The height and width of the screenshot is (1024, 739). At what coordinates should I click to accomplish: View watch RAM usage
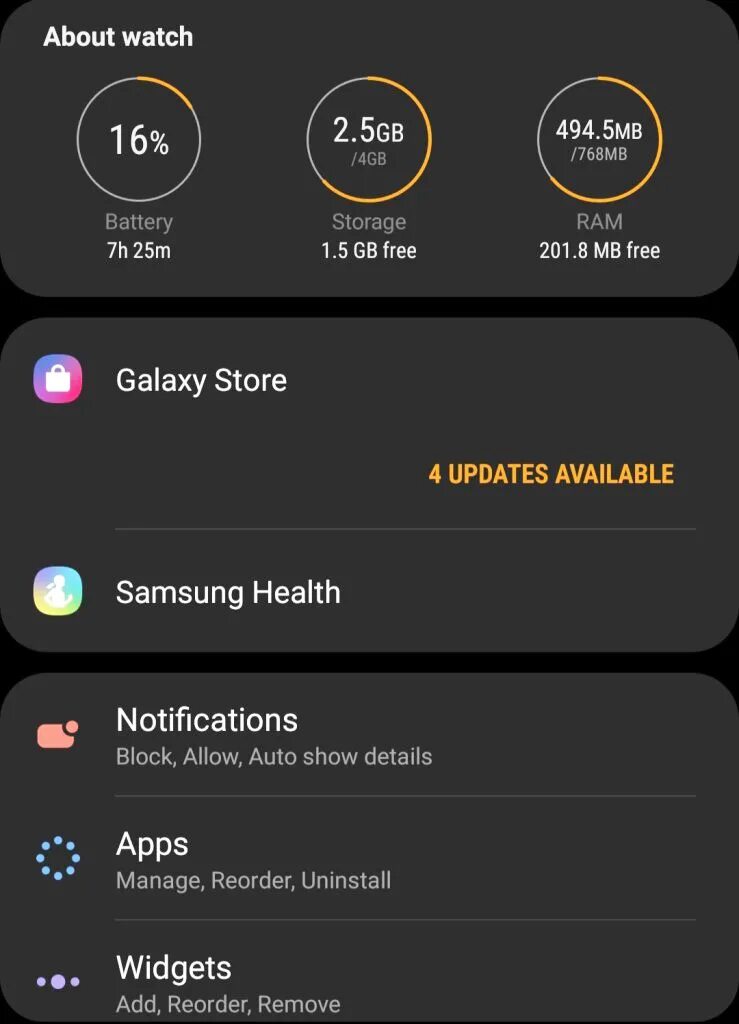point(599,142)
